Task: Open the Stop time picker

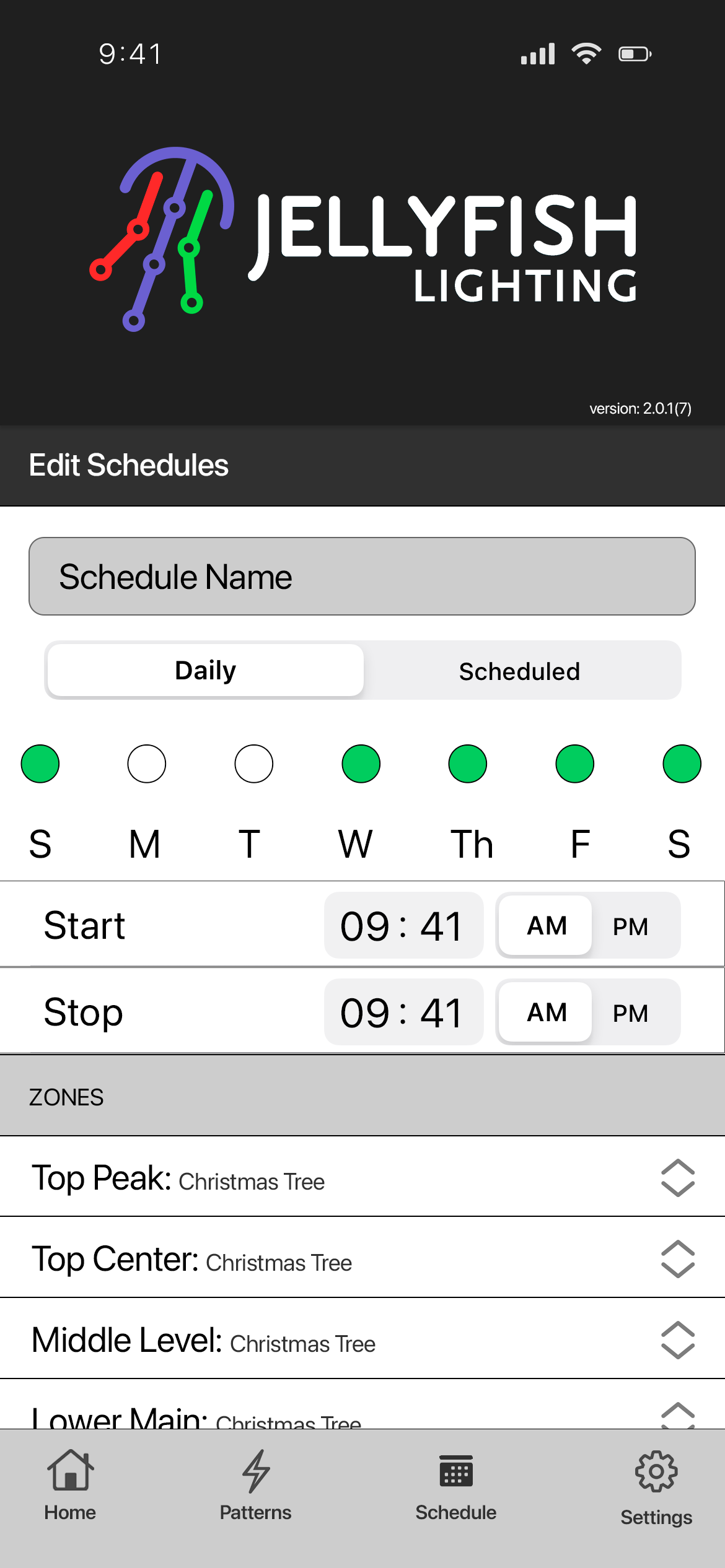Action: (403, 1013)
